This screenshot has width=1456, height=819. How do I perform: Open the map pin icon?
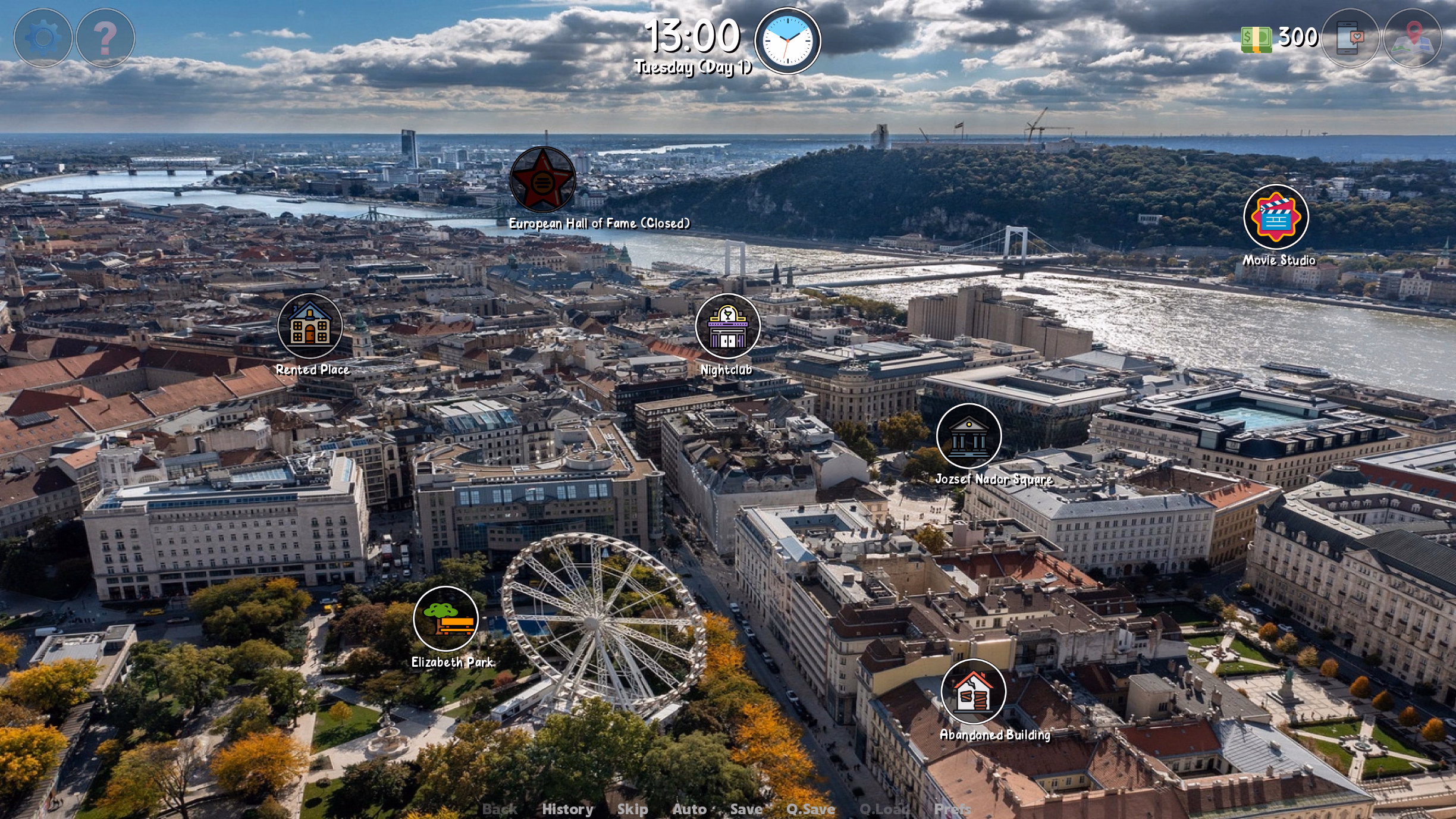(x=1413, y=38)
